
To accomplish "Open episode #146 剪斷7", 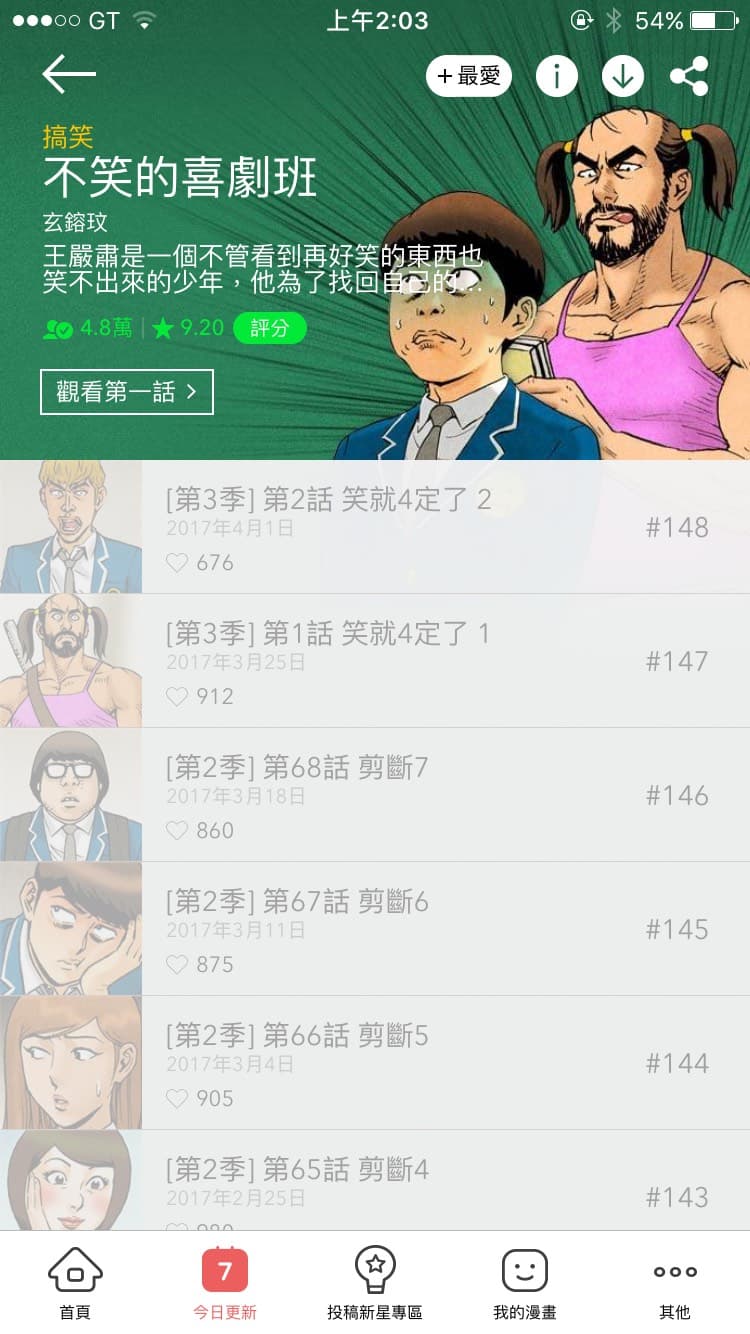I will (x=375, y=795).
